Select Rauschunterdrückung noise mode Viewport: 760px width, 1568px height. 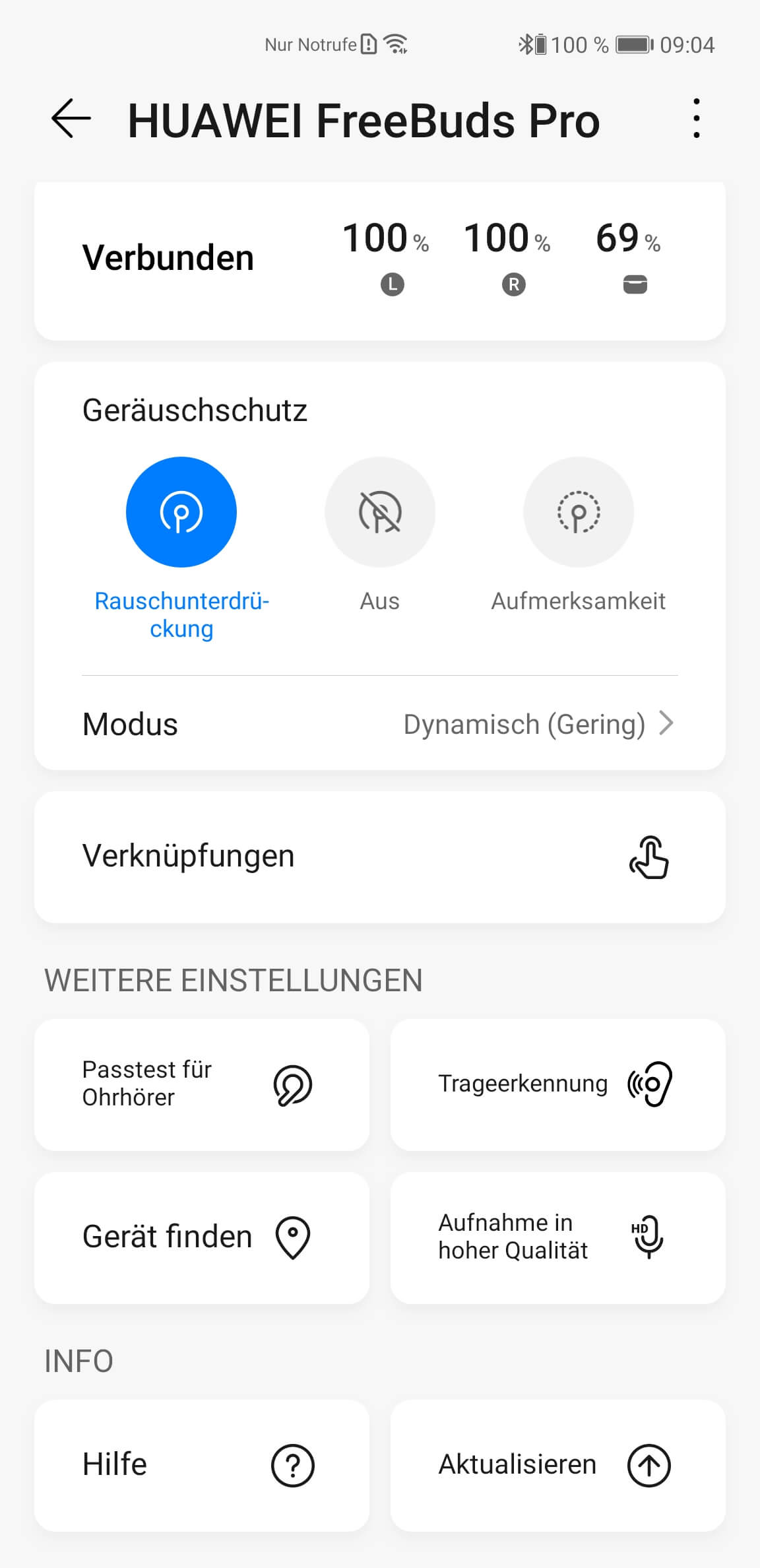click(181, 512)
